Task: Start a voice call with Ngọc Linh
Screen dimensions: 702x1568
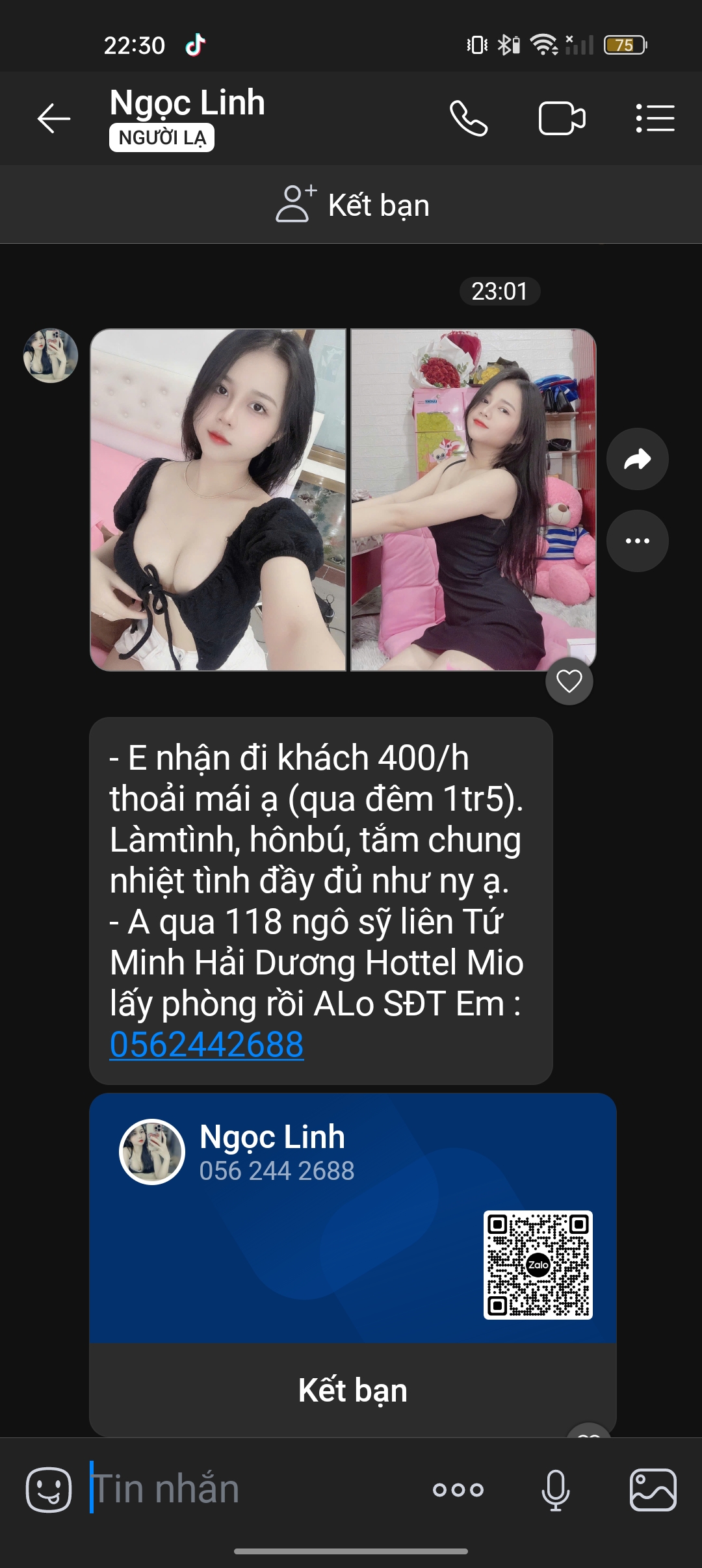Action: click(x=468, y=118)
